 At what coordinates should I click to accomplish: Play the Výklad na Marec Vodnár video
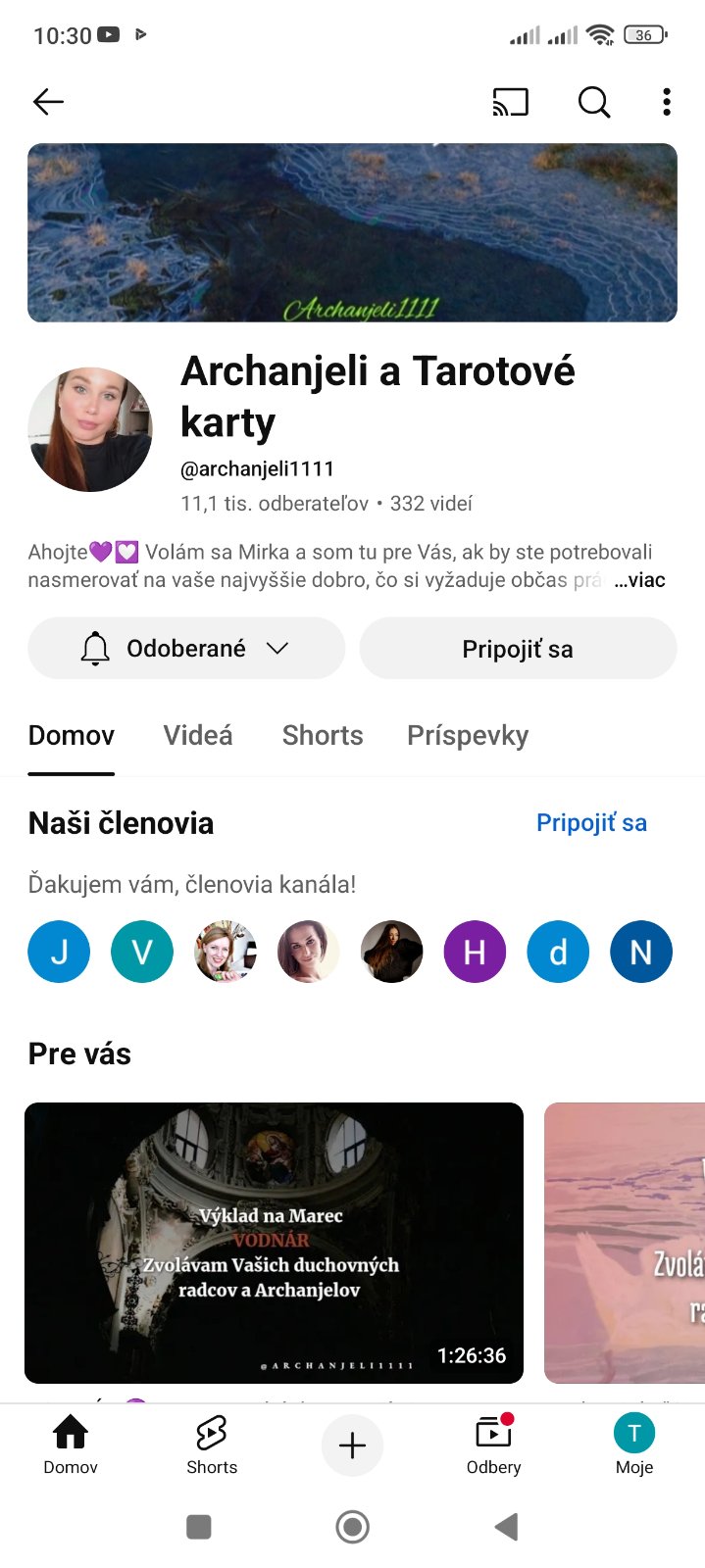click(x=274, y=1243)
